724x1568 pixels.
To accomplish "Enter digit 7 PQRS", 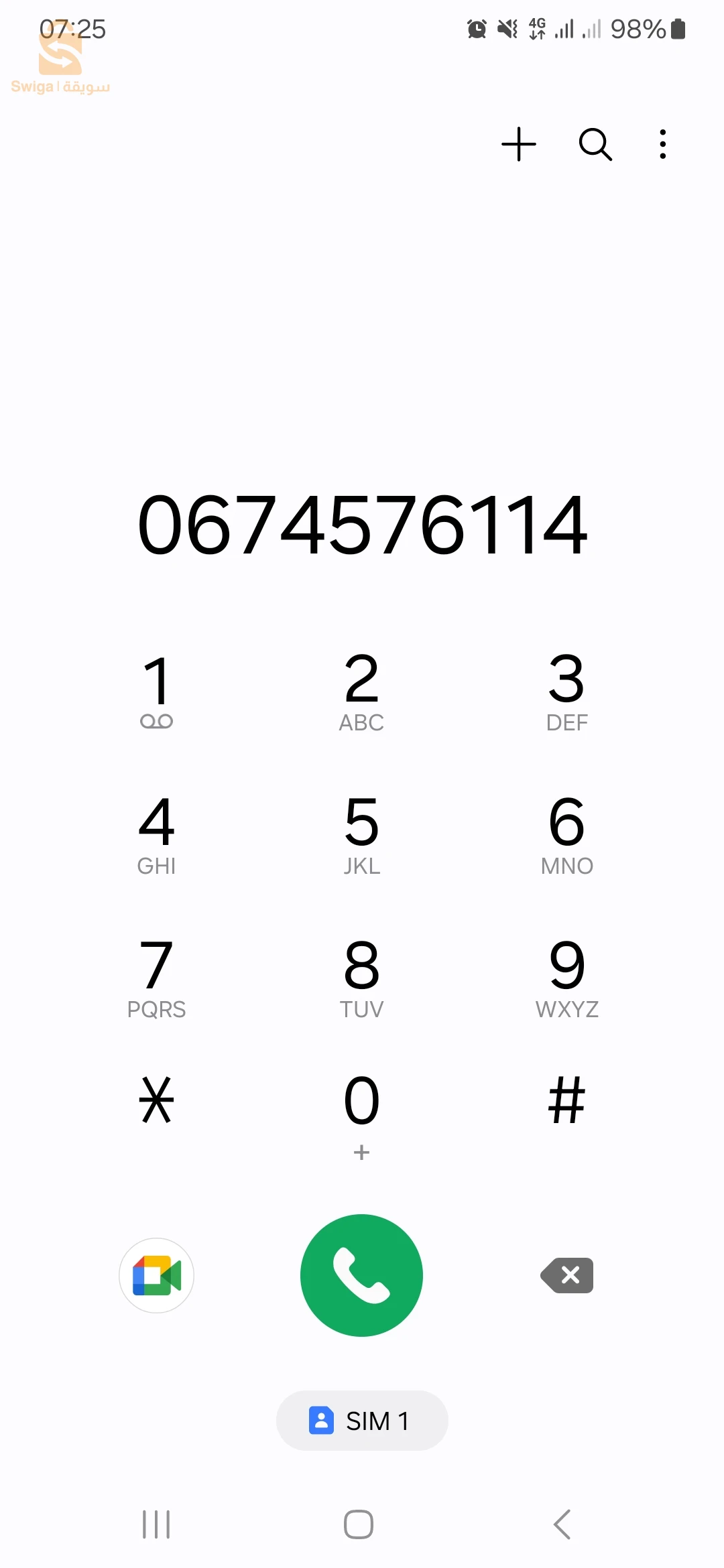I will [157, 977].
